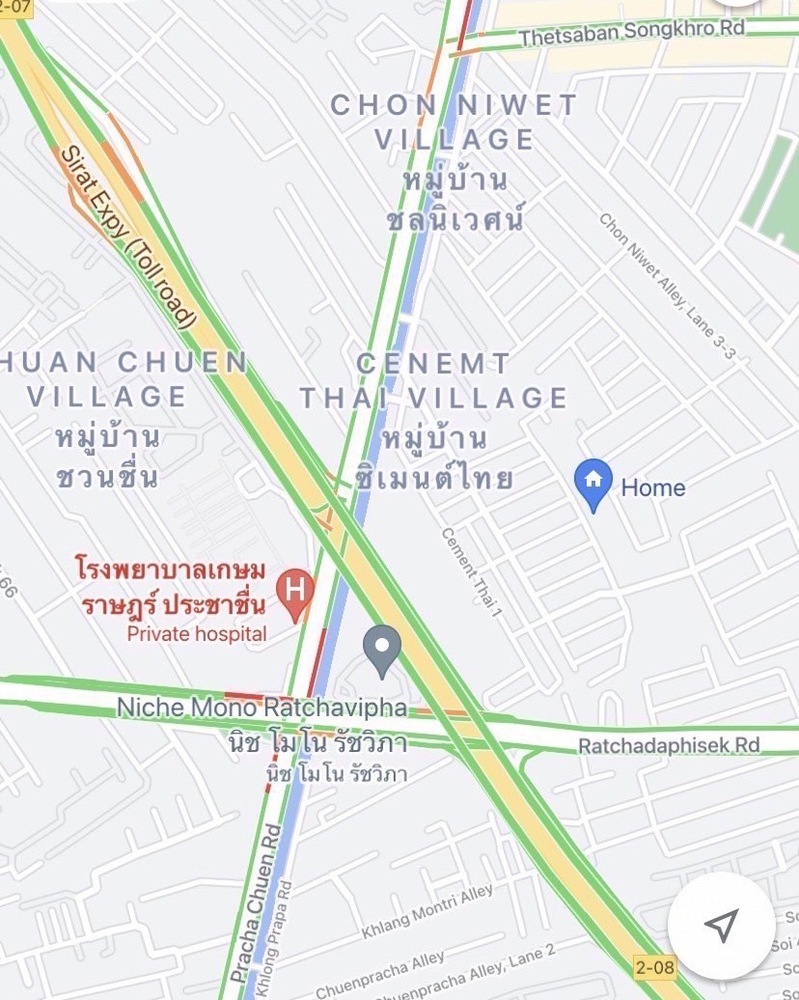Open the Home saved place pin
The image size is (799, 1000).
pos(594,484)
